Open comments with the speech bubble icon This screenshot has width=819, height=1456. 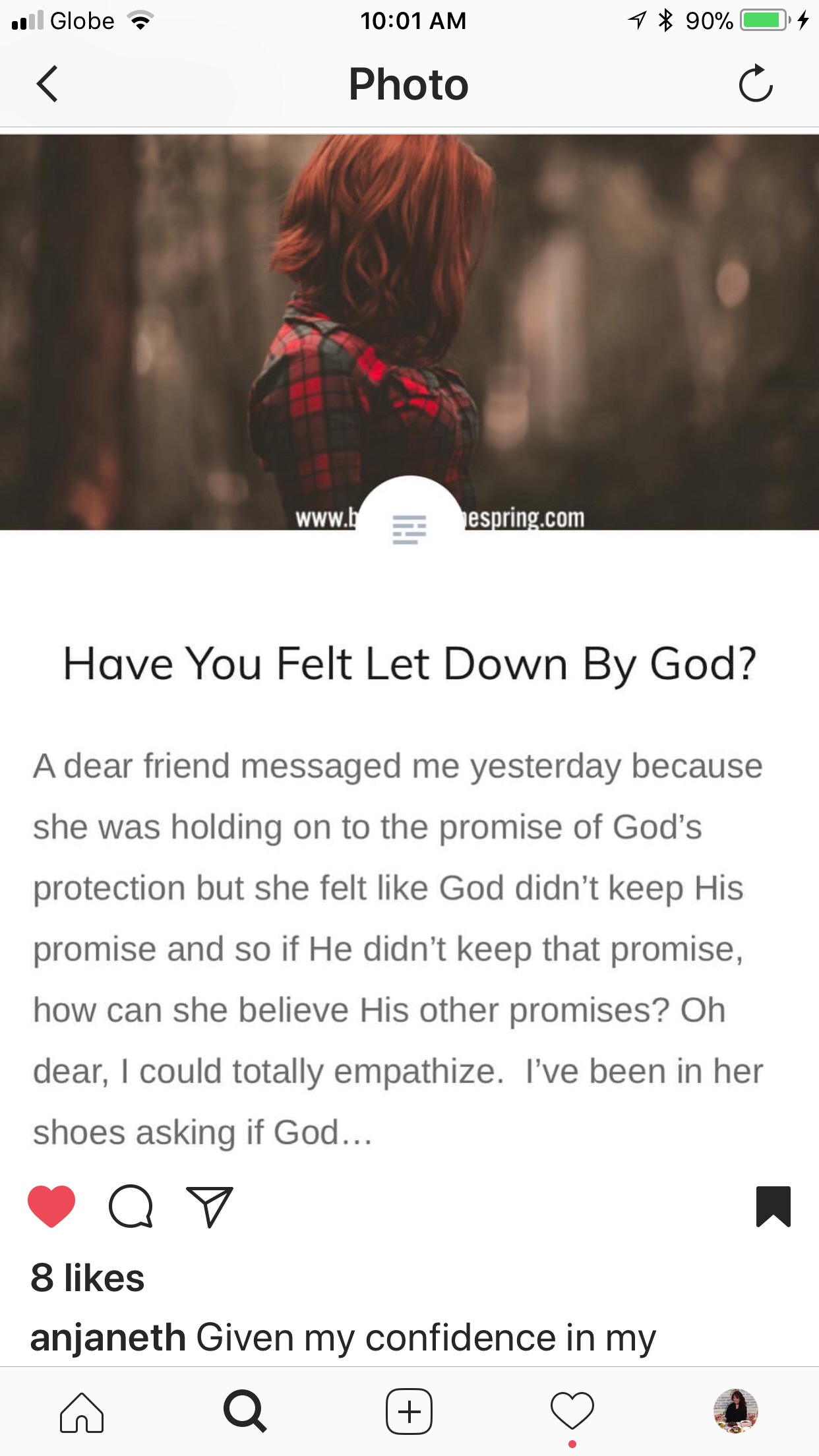tap(131, 1206)
